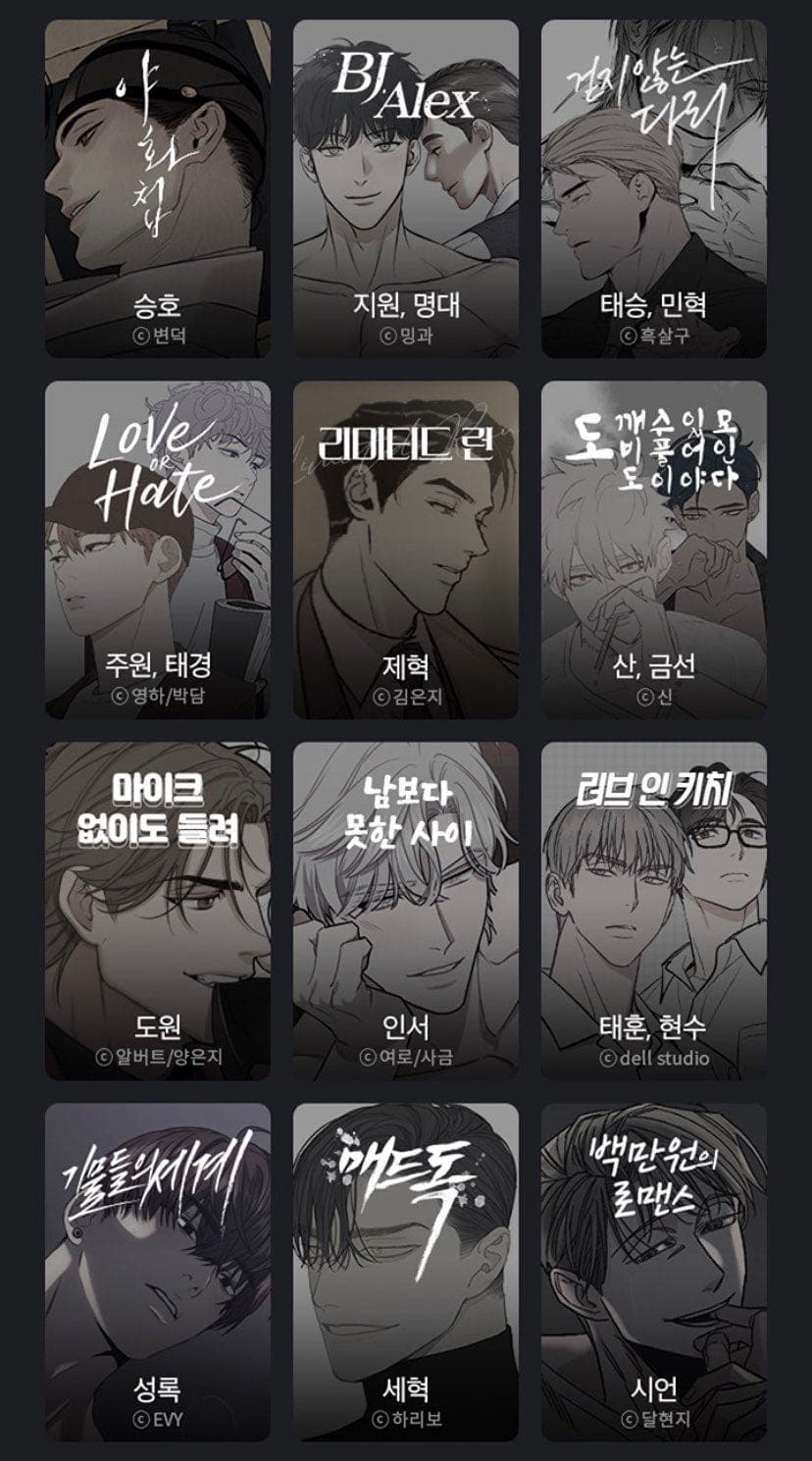Select the 백만원의 로맨스 card
The width and height of the screenshot is (812, 1461).
[654, 1272]
